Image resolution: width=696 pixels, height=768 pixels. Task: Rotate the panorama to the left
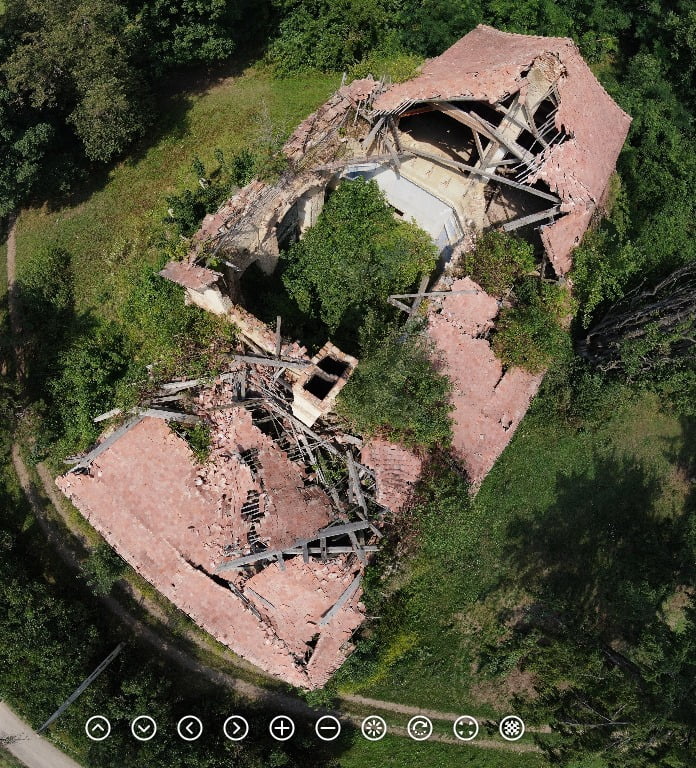coord(190,728)
